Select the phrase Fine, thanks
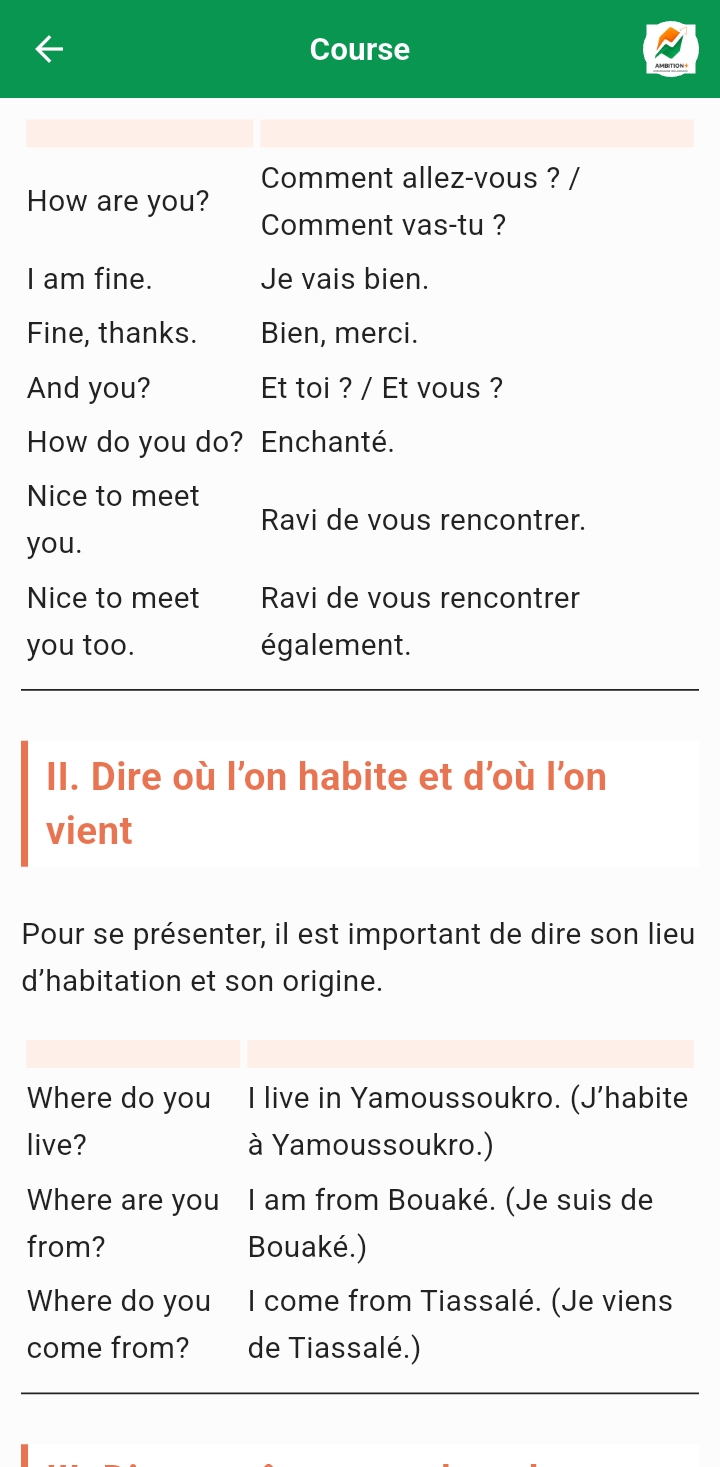The height and width of the screenshot is (1467, 720). 110,332
